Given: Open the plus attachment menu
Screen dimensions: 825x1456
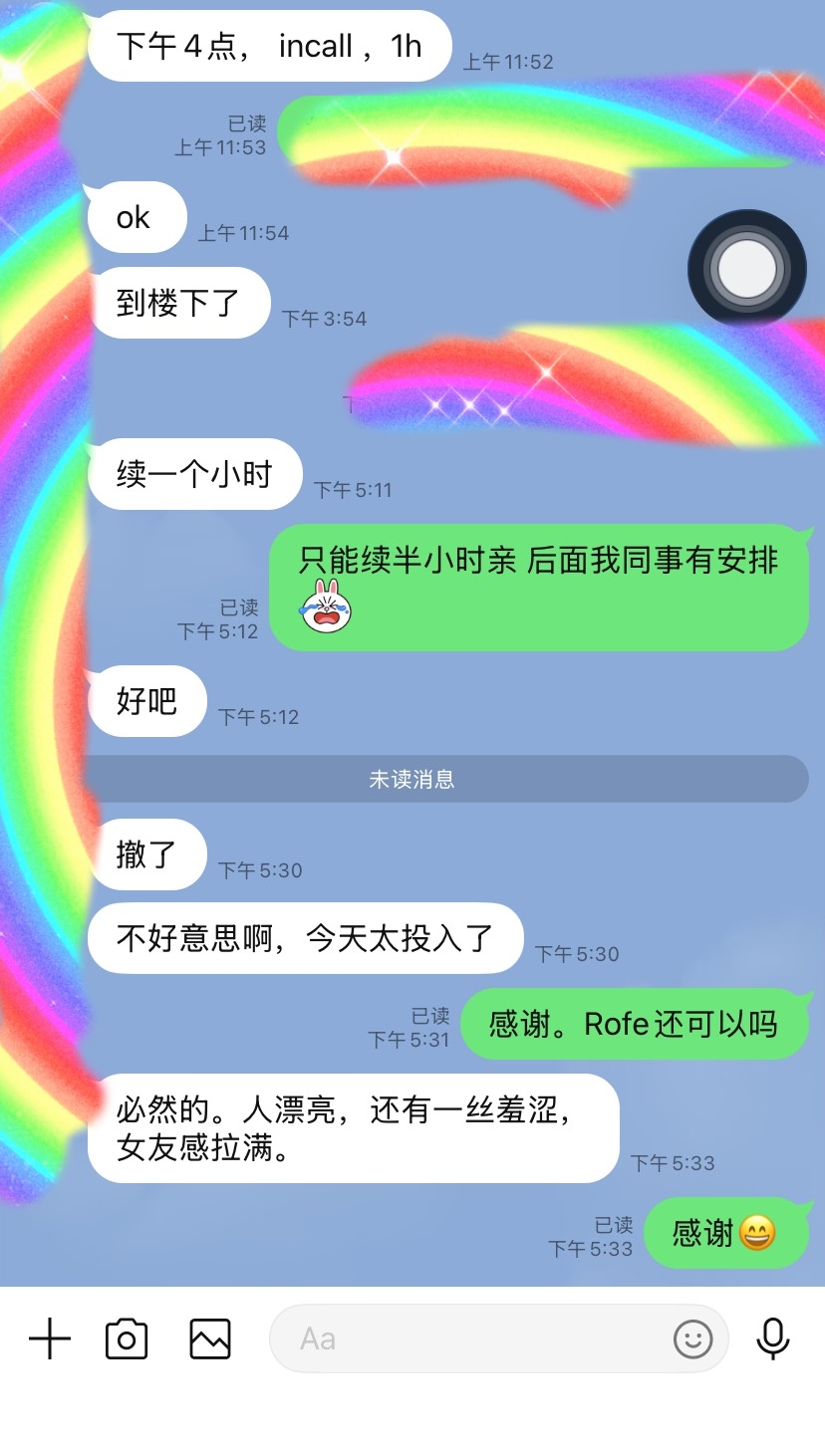Looking at the screenshot, I should coord(49,1339).
